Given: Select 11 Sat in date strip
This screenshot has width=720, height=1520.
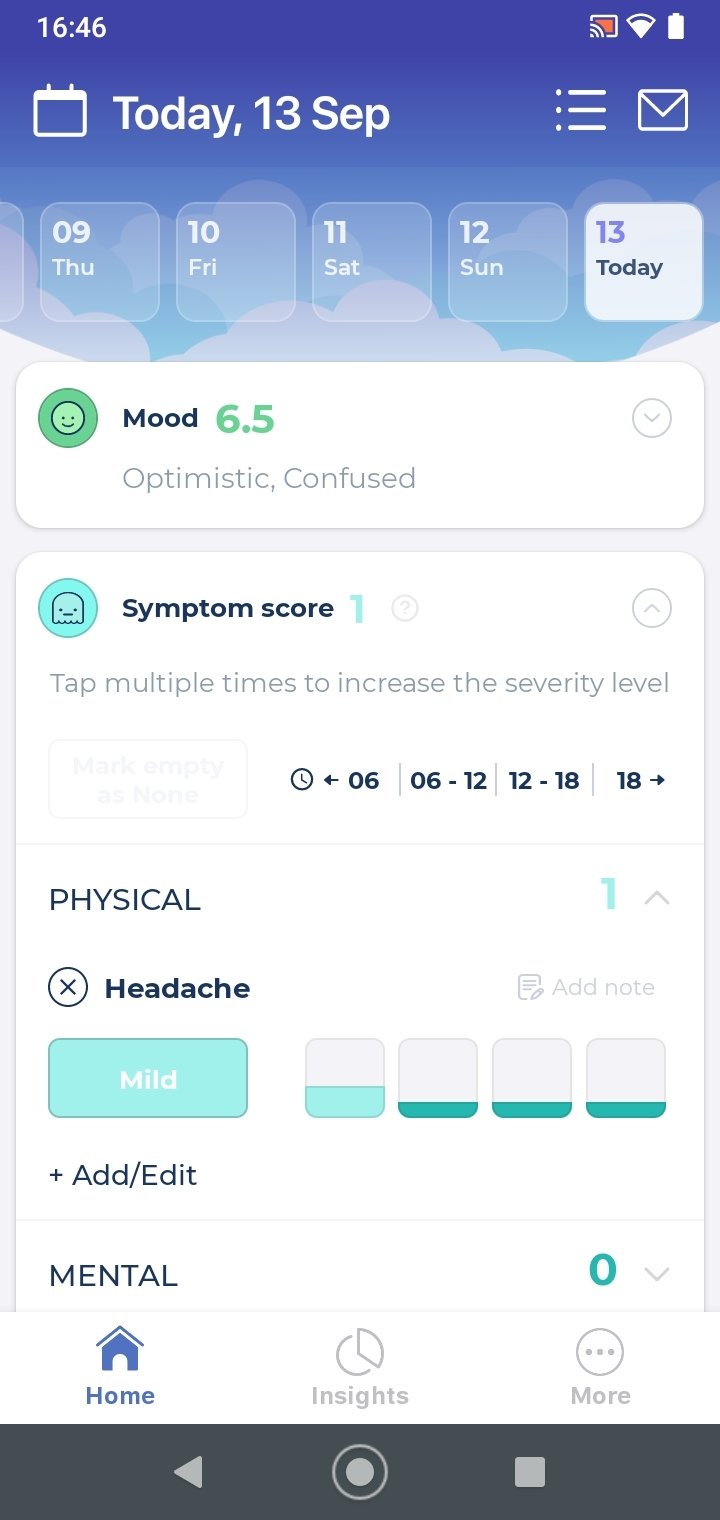Looking at the screenshot, I should [372, 262].
